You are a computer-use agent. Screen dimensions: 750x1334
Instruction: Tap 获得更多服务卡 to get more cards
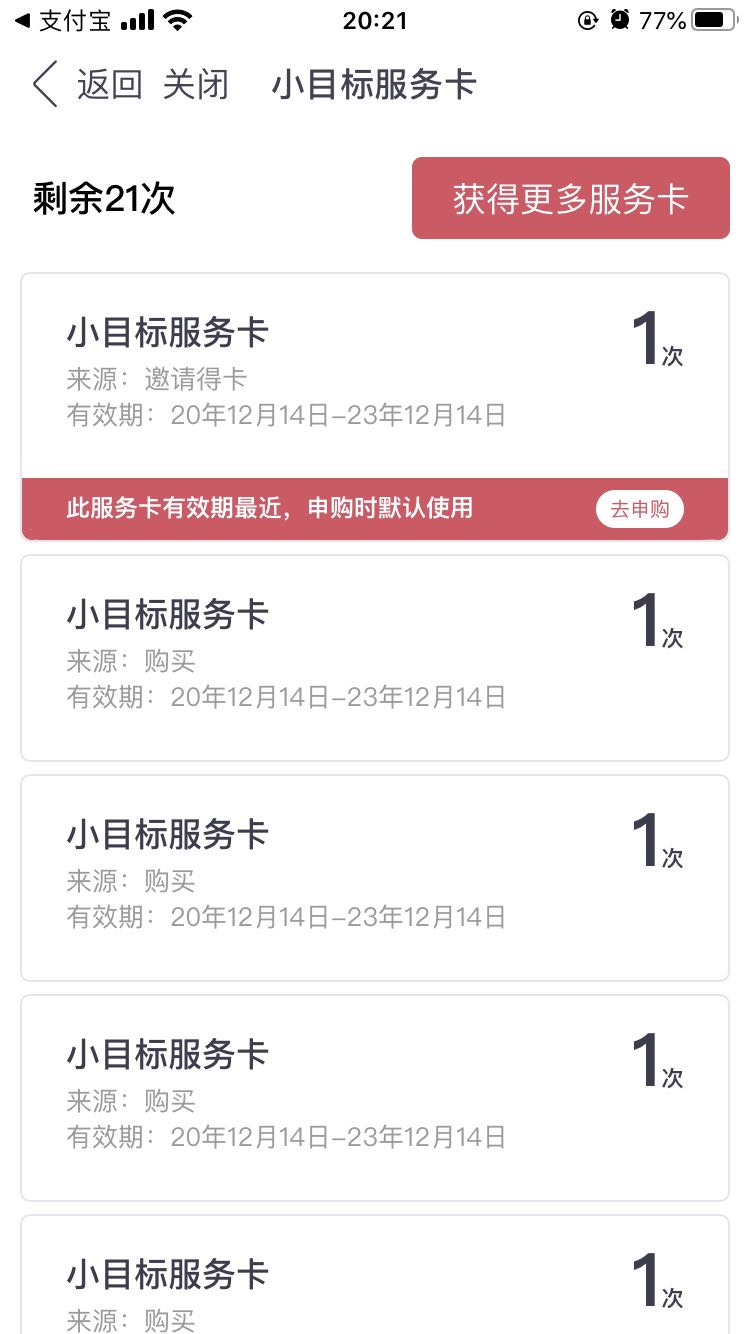tap(571, 198)
